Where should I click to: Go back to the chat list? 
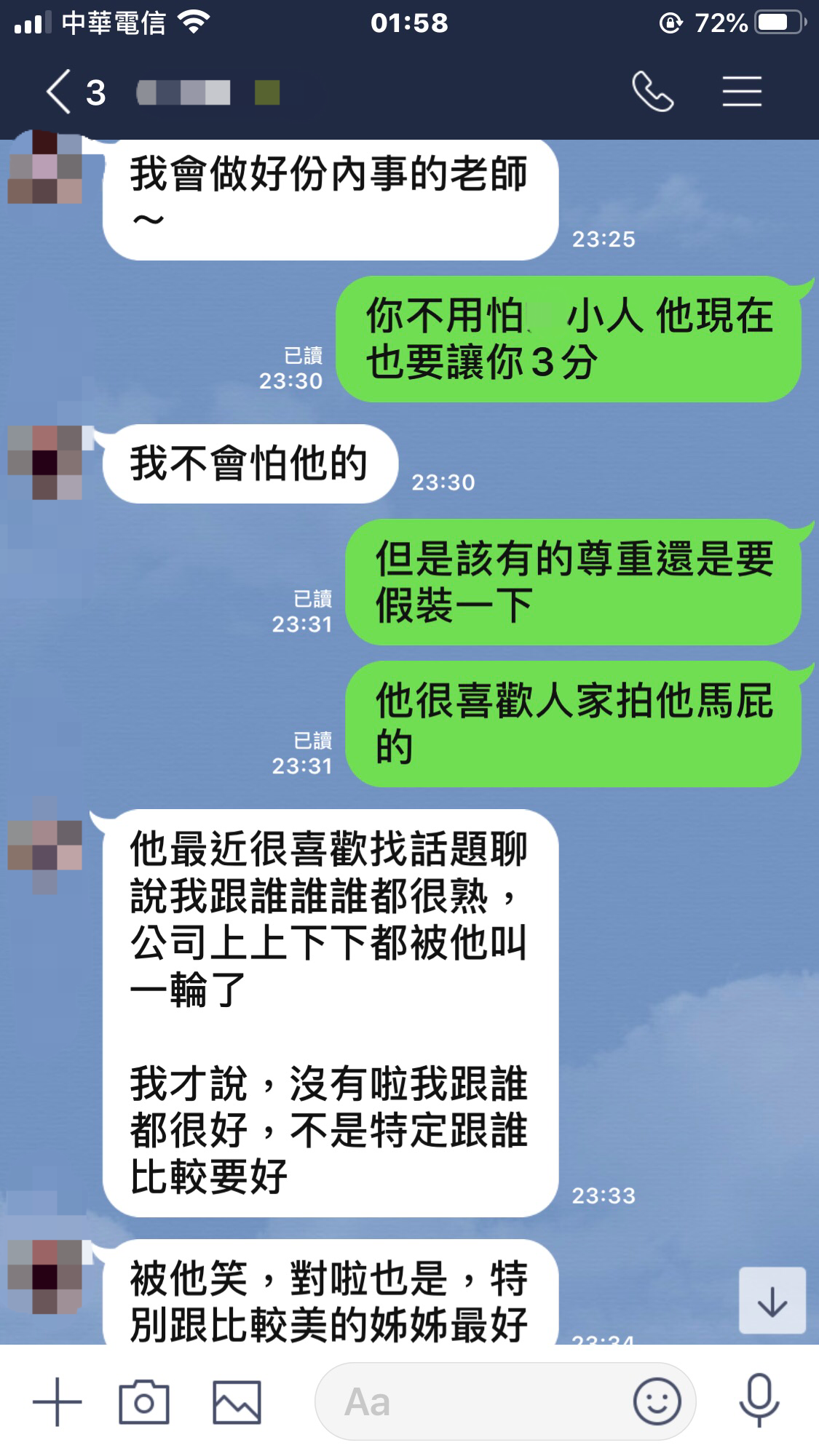coord(60,92)
